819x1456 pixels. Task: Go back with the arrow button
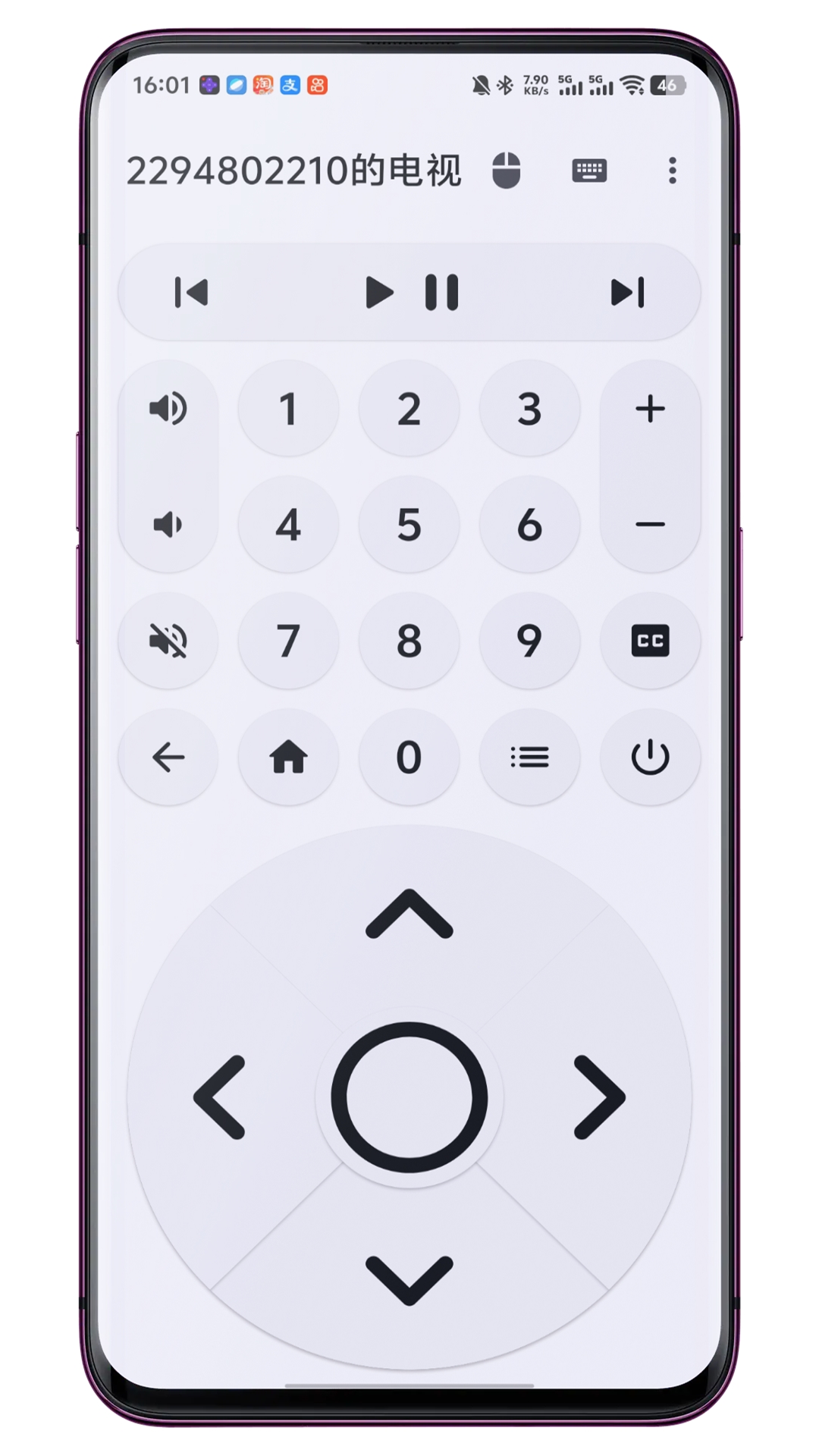point(168,757)
